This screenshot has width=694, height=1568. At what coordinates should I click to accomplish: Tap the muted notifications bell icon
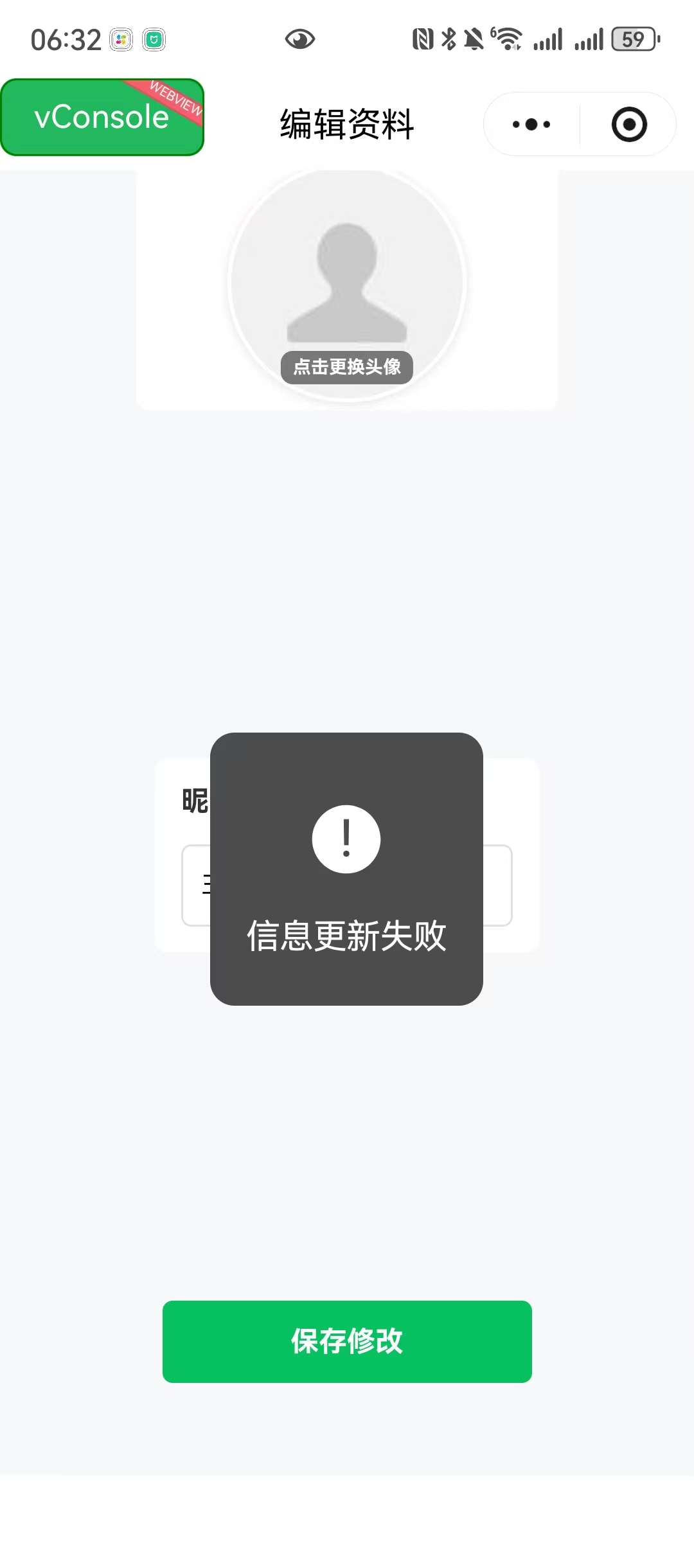(x=474, y=39)
